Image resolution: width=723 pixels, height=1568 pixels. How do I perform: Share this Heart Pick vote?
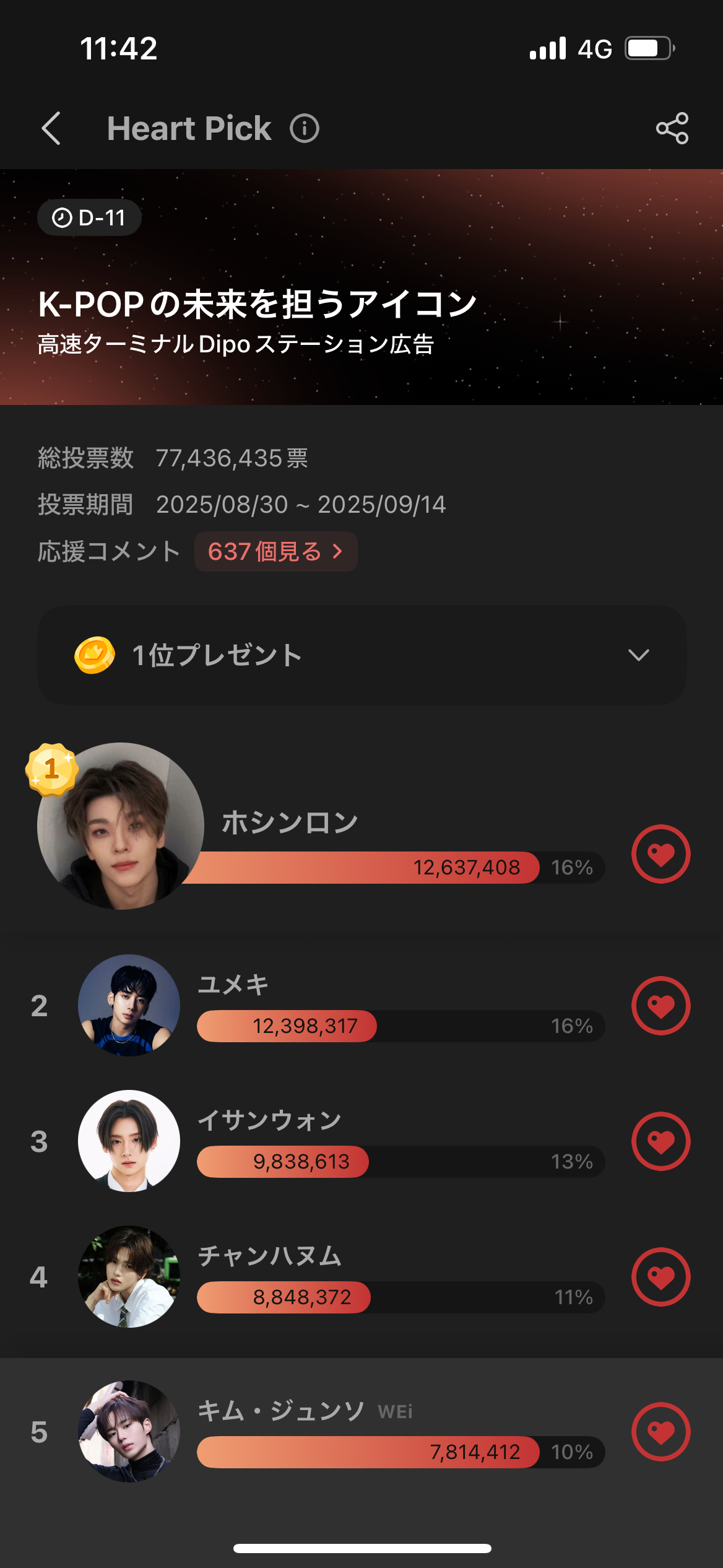point(672,128)
